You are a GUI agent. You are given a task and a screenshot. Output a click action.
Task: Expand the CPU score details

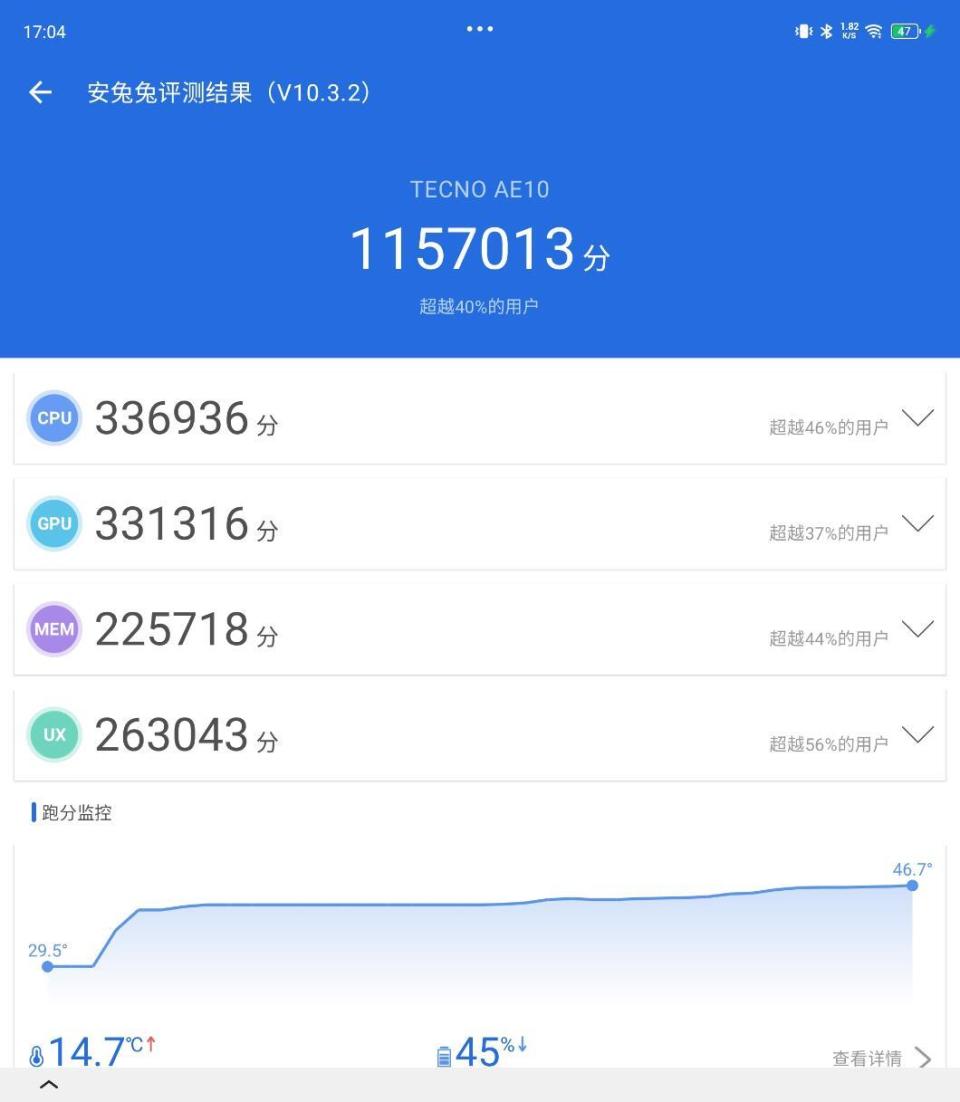coord(917,417)
